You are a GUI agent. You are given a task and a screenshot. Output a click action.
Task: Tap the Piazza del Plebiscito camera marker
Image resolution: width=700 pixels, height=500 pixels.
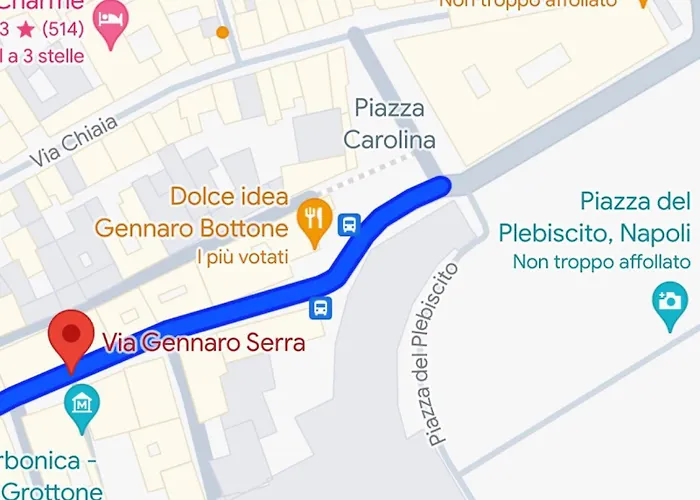(x=668, y=304)
